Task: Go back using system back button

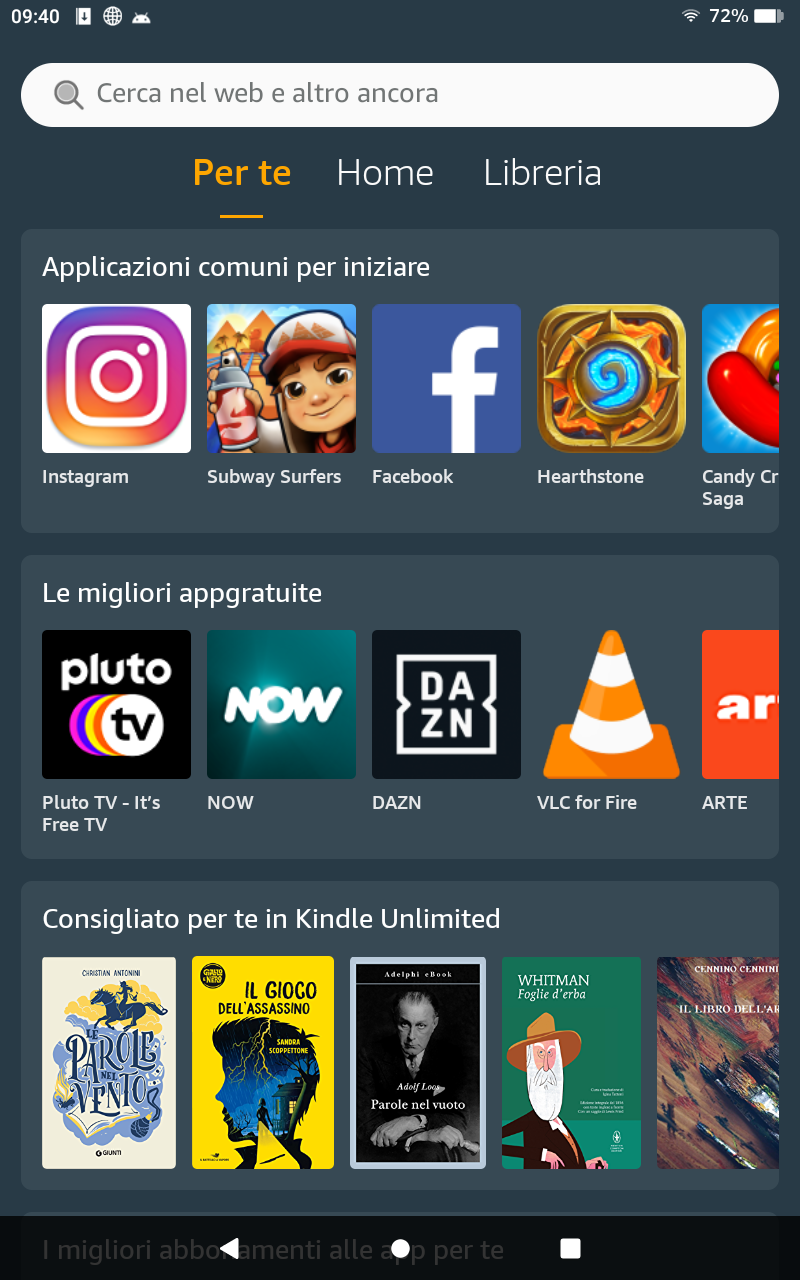Action: 230,1248
